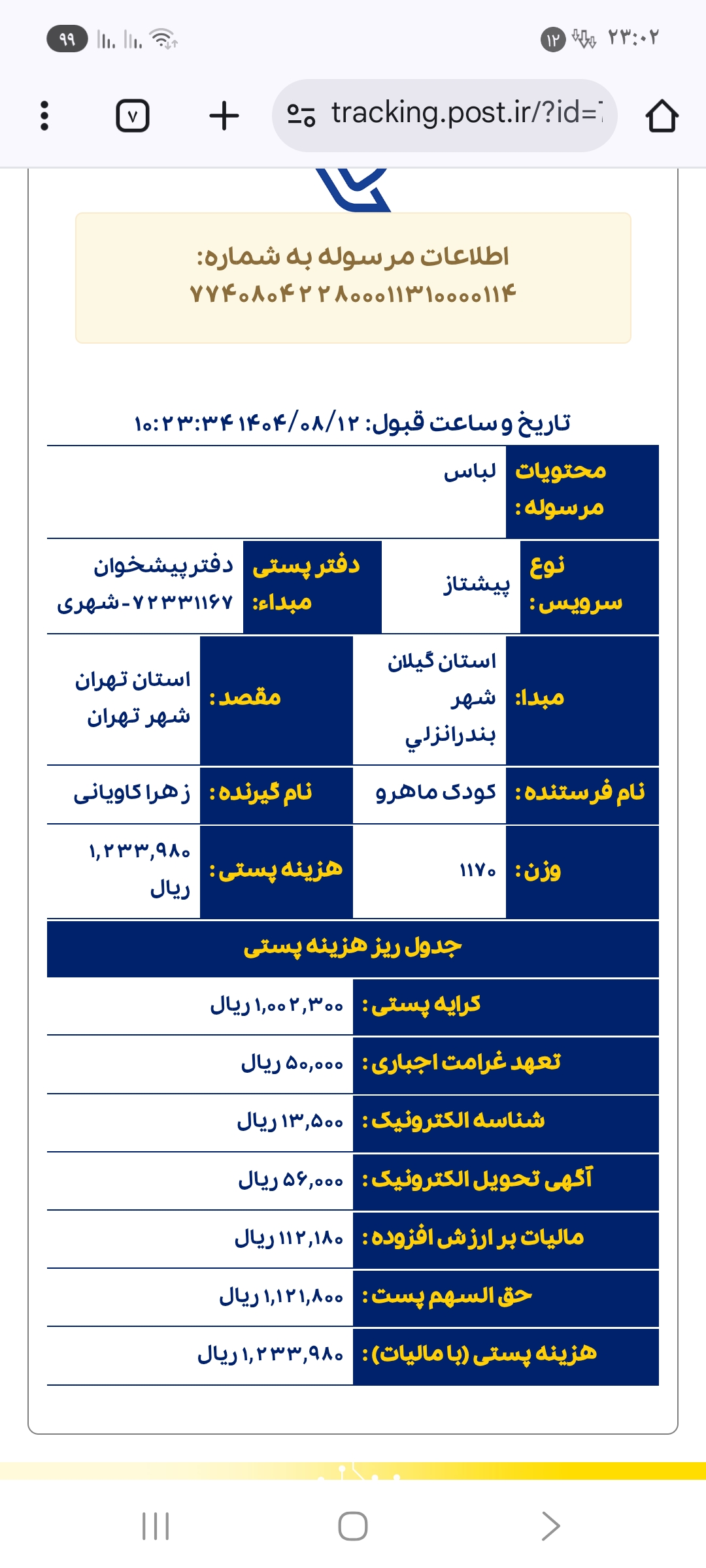Go to the browser home page

click(662, 116)
